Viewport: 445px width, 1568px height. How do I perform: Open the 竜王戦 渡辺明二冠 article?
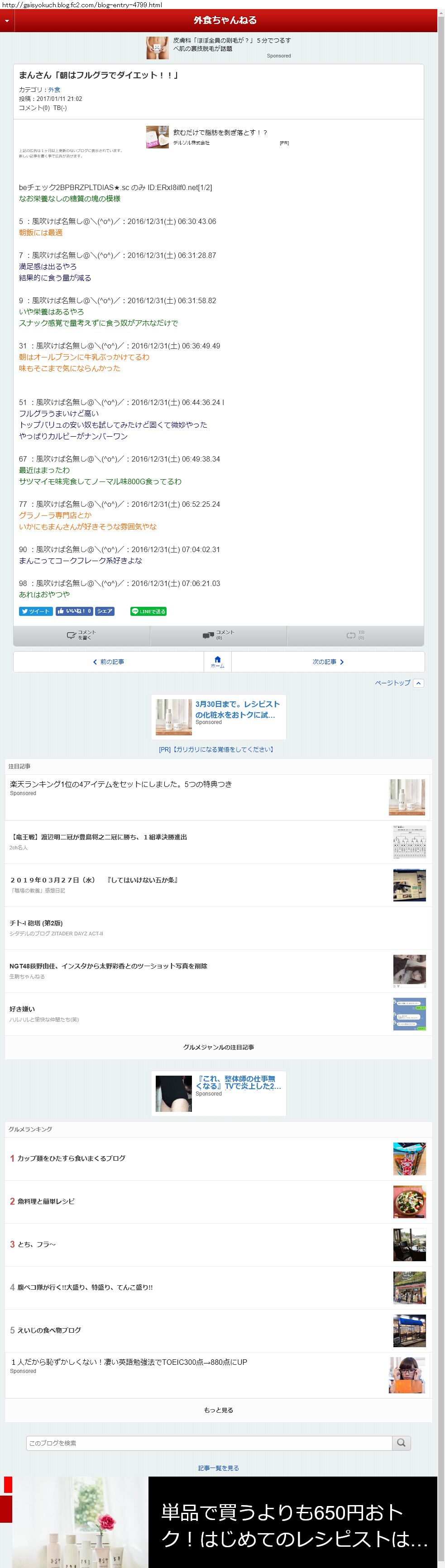click(99, 837)
